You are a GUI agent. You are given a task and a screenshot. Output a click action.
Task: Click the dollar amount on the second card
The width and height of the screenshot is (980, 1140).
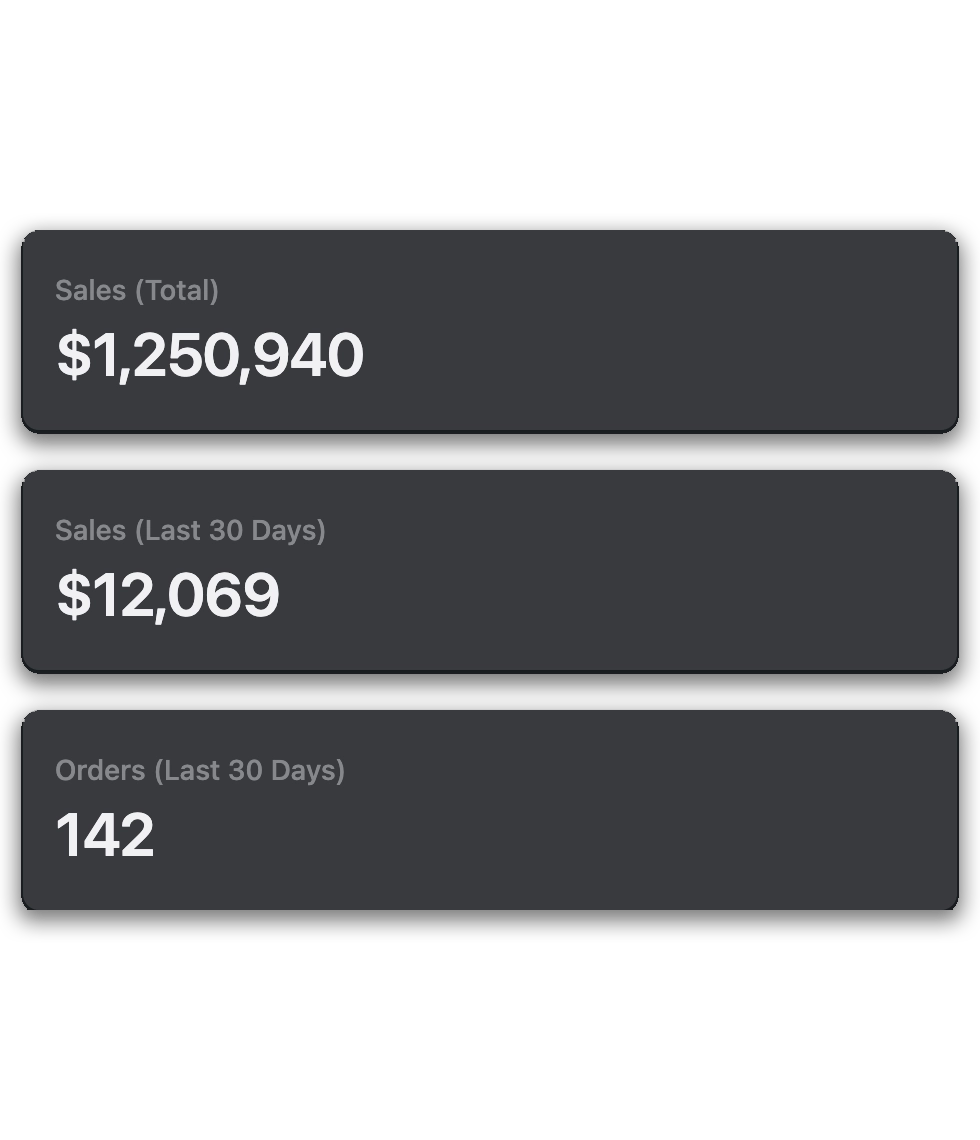(x=168, y=595)
